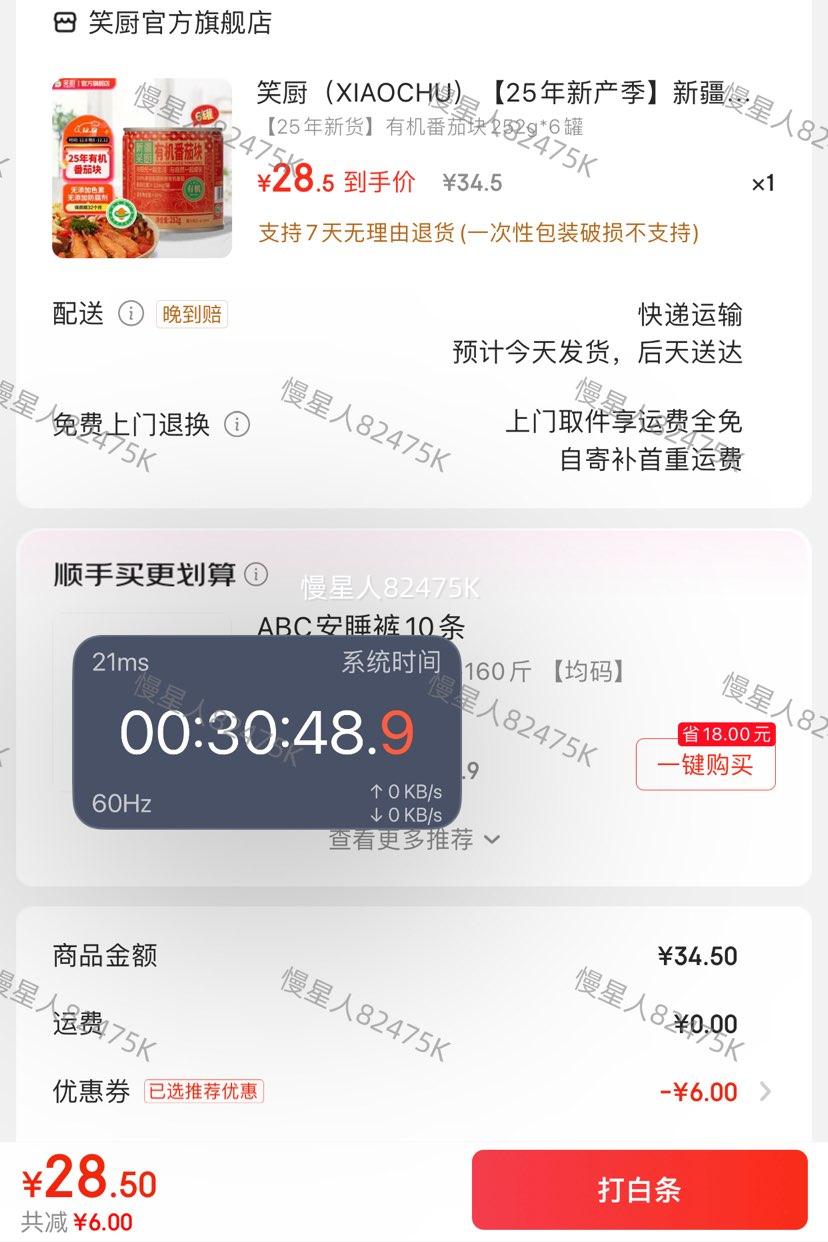Click the info icon next to 免费上门退换

(x=237, y=424)
